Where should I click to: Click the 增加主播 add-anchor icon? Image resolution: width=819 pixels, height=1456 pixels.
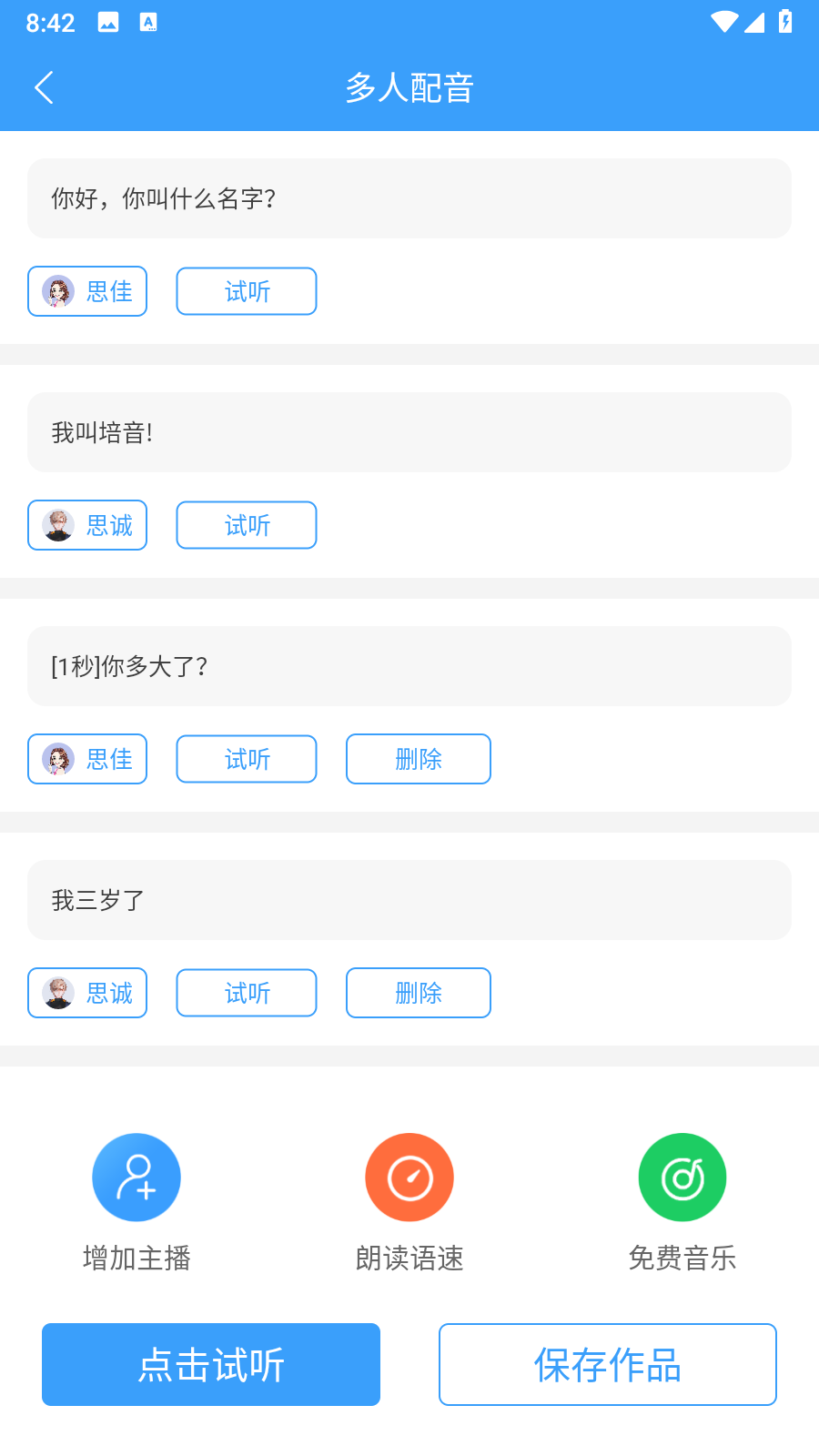click(136, 1177)
